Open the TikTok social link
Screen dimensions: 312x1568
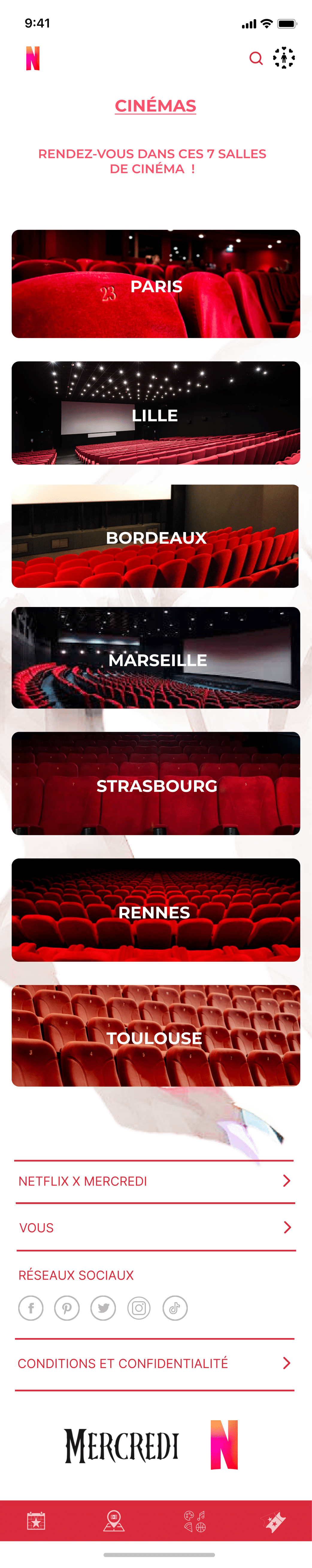tap(175, 1308)
